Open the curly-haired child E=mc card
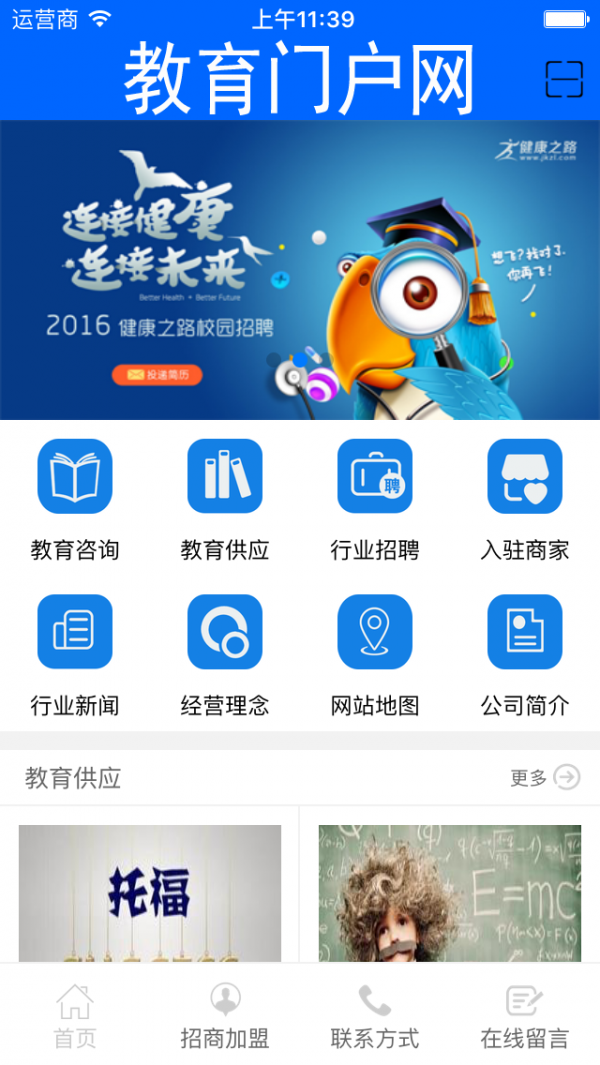600x1065 pixels. pyautogui.click(x=450, y=892)
